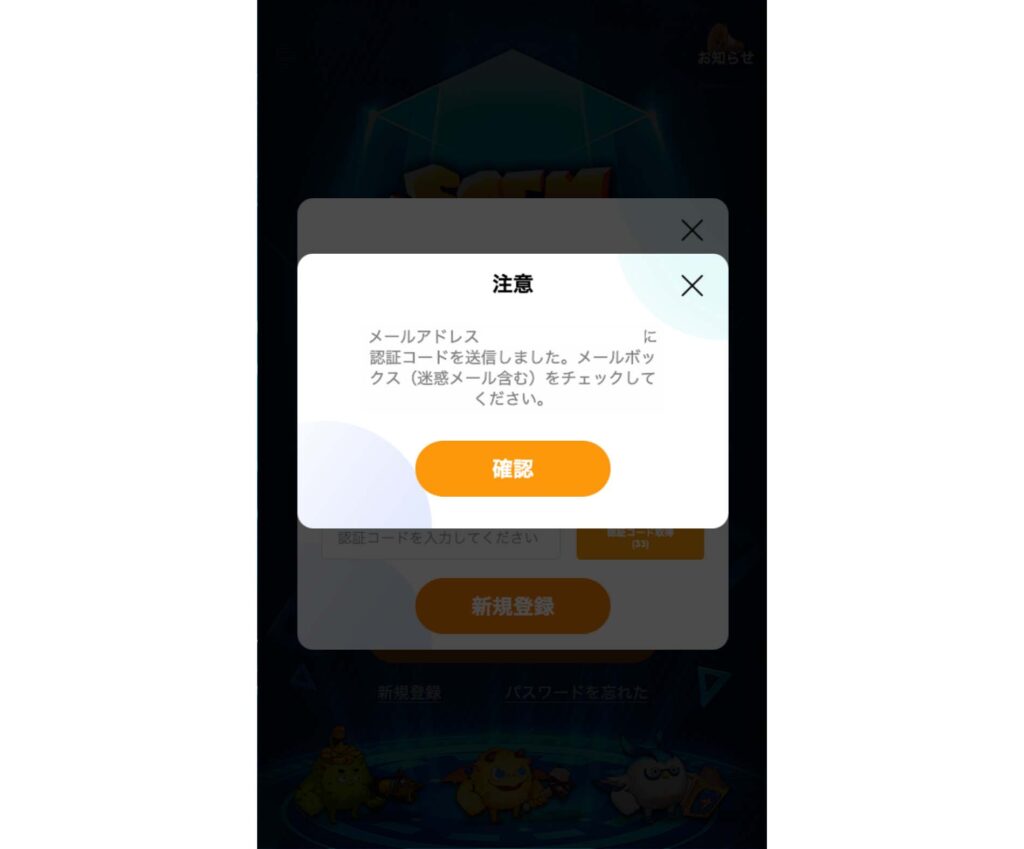Open the 新規登録 underlined link
Image resolution: width=1024 pixels, height=849 pixels.
pos(409,692)
